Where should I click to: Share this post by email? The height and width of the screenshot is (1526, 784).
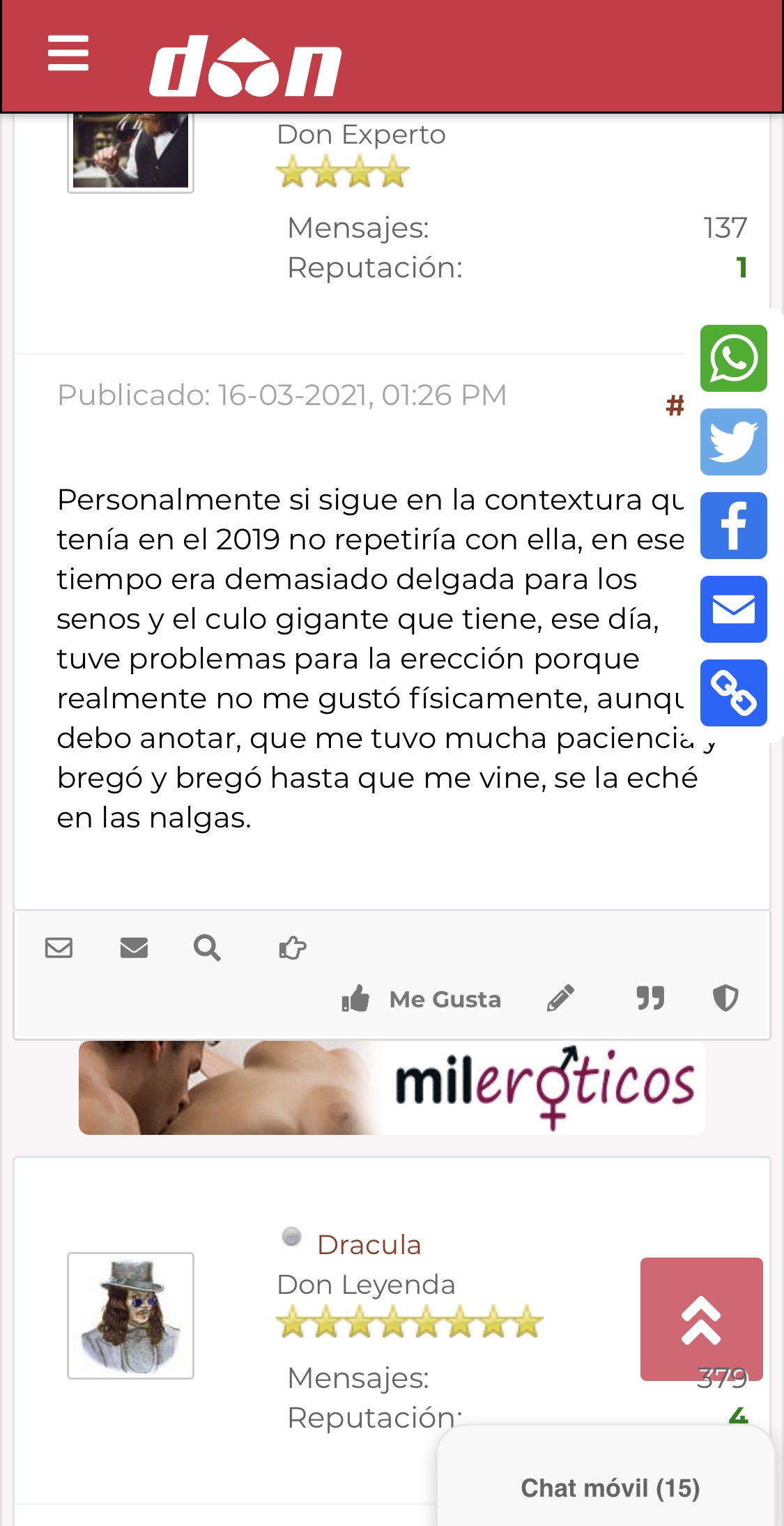[x=733, y=609]
